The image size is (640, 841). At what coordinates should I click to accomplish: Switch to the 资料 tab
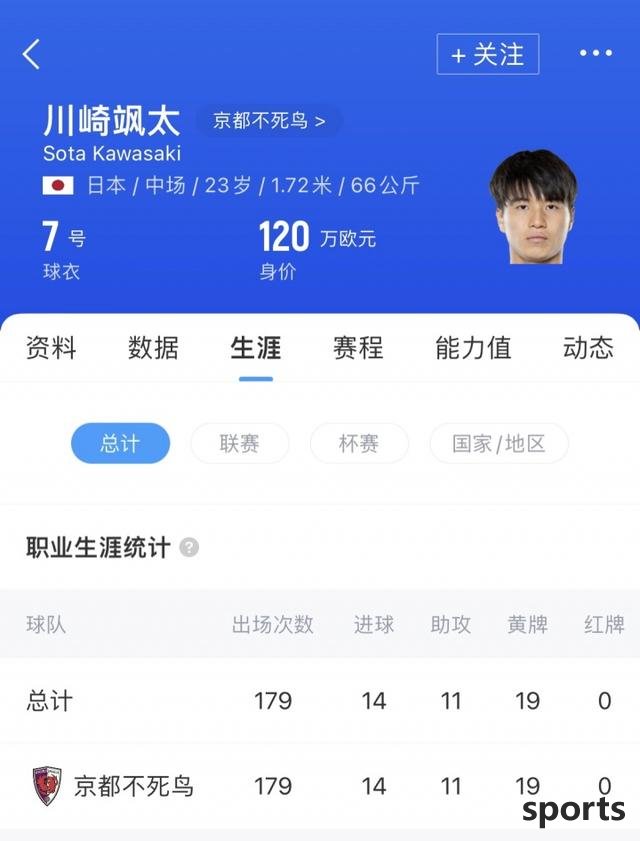pos(51,348)
